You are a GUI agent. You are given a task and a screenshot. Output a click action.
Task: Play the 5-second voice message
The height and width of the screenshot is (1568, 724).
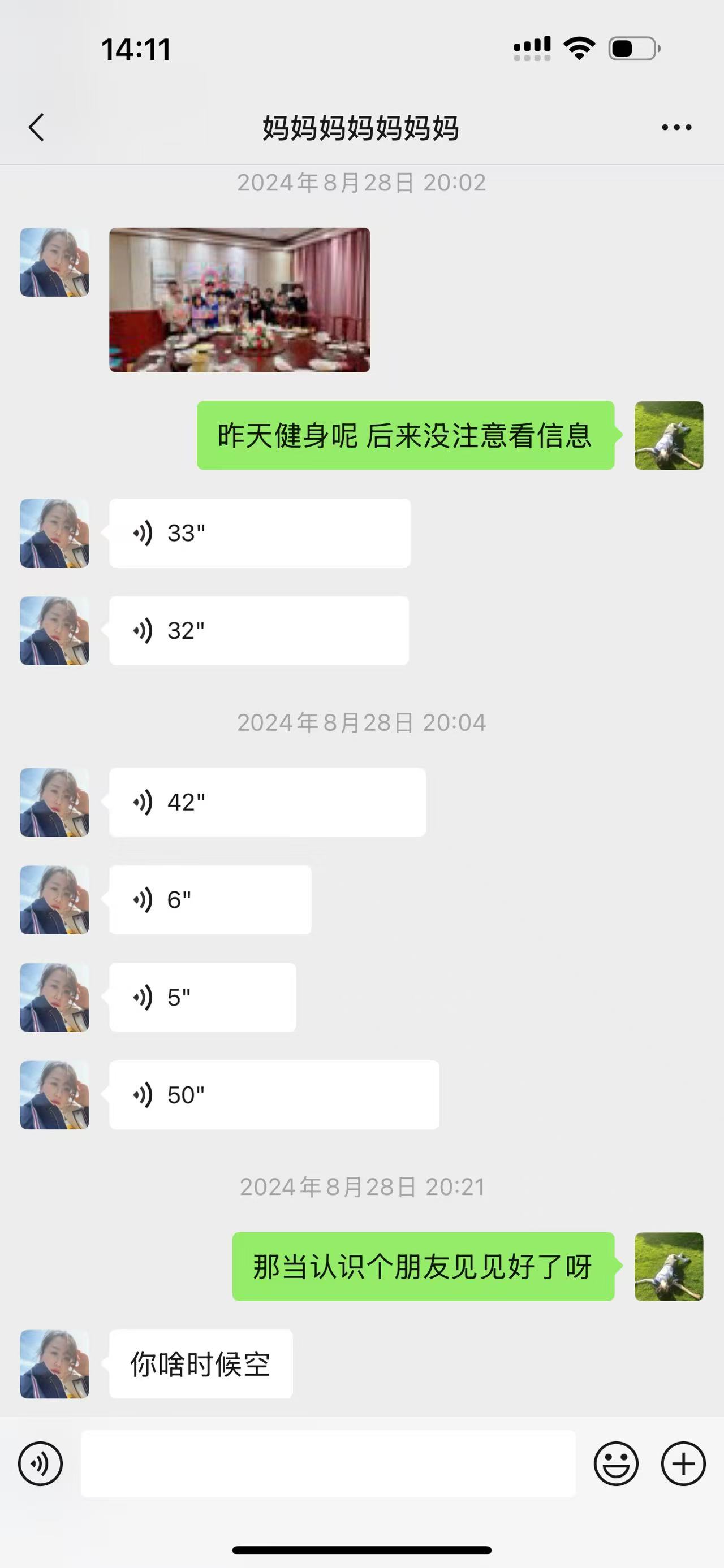pyautogui.click(x=202, y=997)
